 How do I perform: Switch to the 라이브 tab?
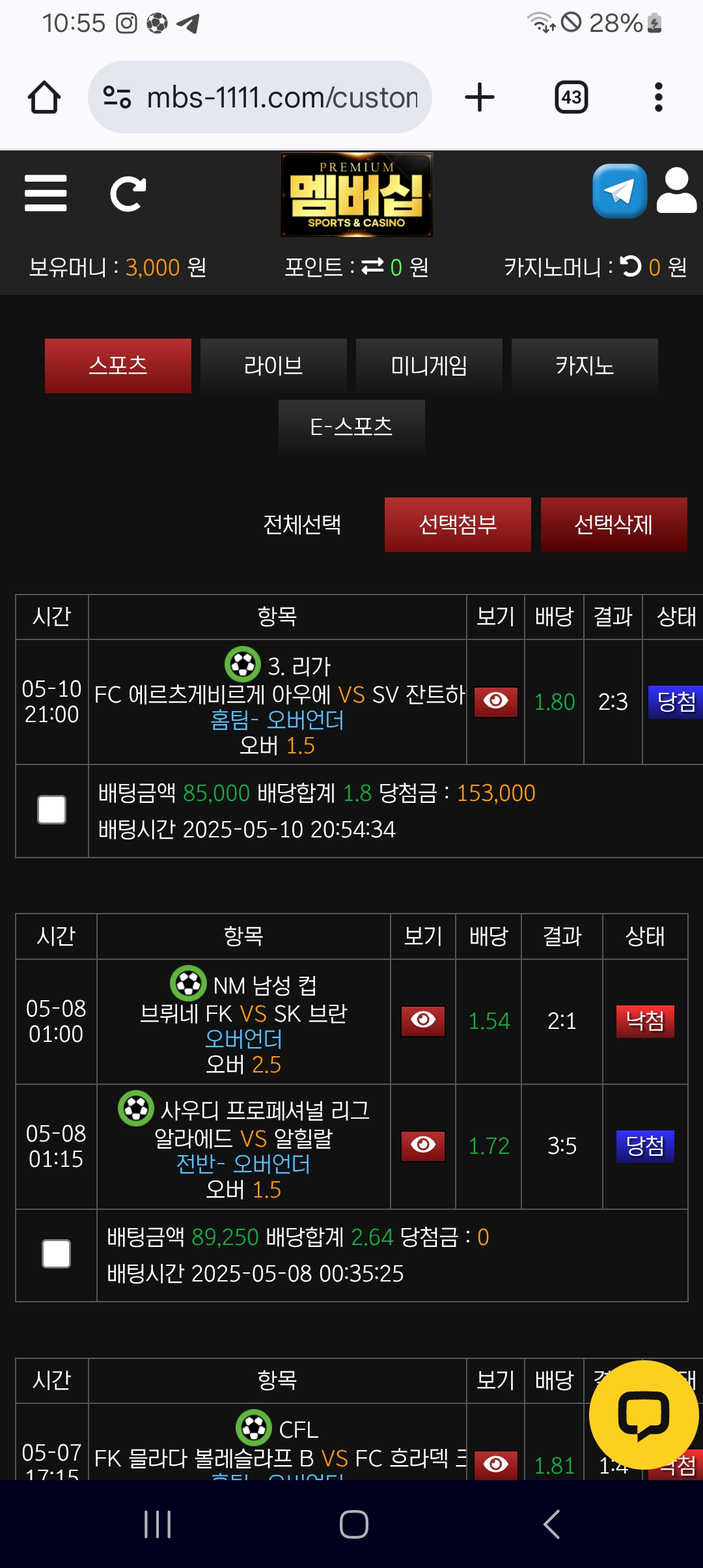[273, 366]
